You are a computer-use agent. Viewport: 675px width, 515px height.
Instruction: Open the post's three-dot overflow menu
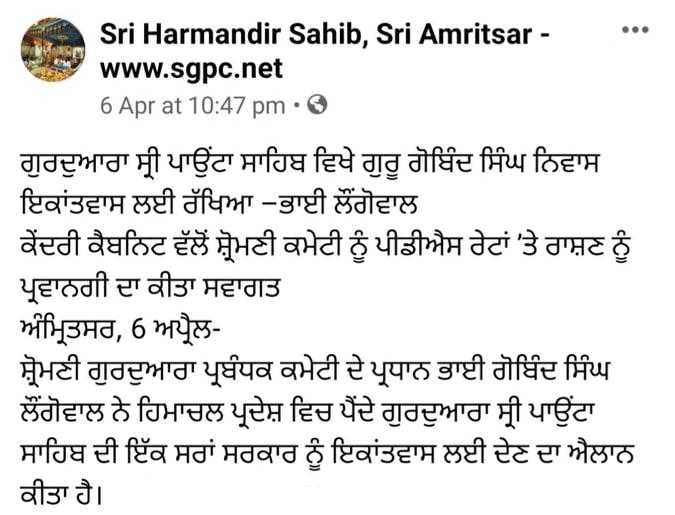tap(635, 30)
